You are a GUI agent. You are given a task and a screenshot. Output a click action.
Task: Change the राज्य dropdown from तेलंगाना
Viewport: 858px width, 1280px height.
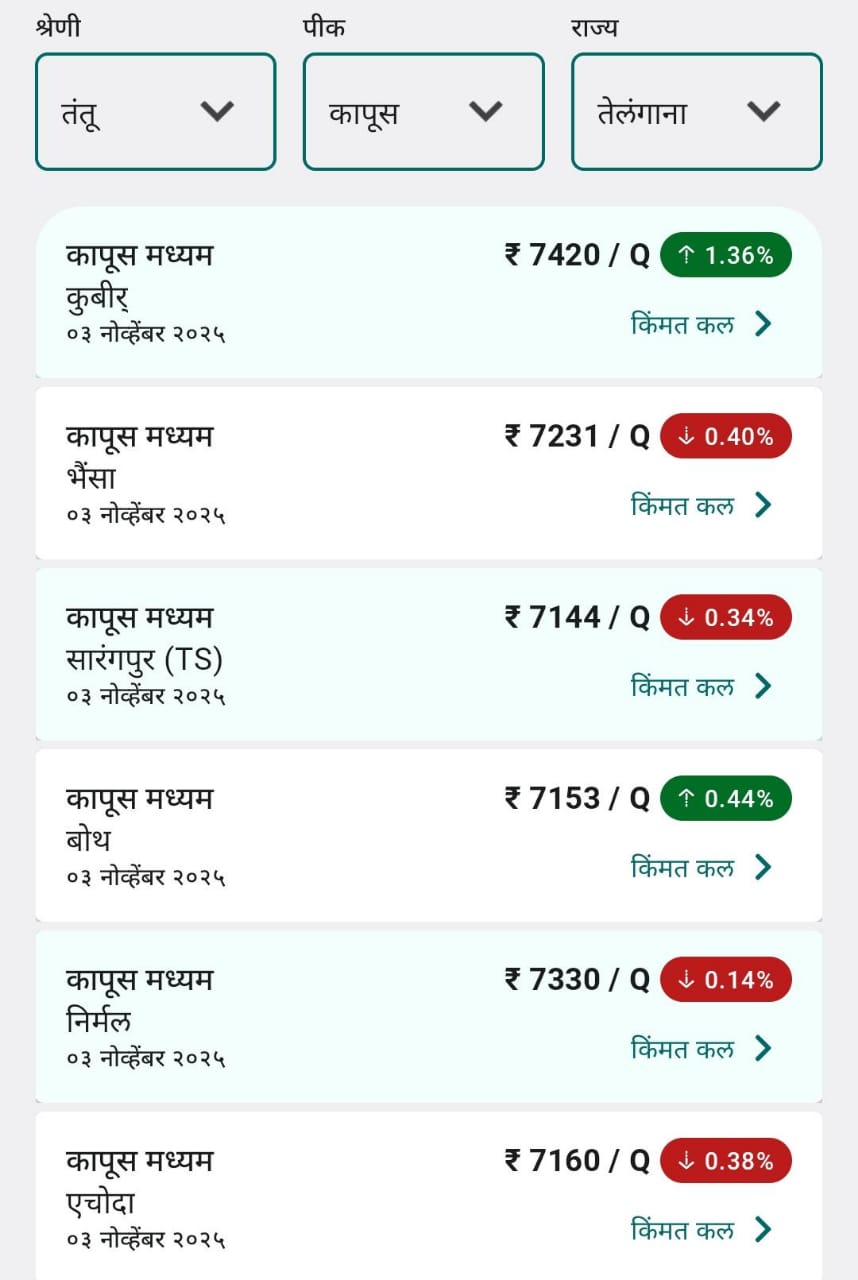point(696,112)
